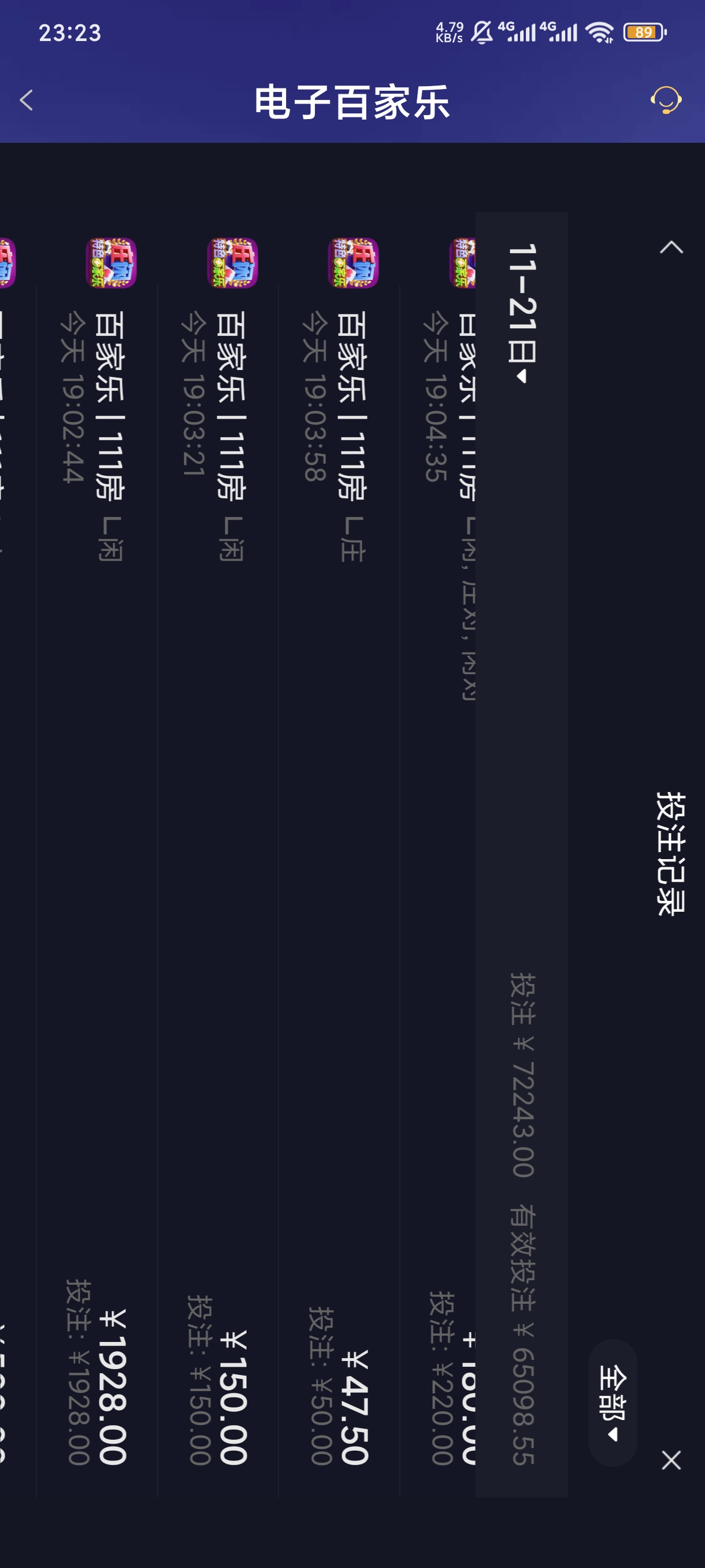Open the 11-21日 date dropdown

point(521,310)
